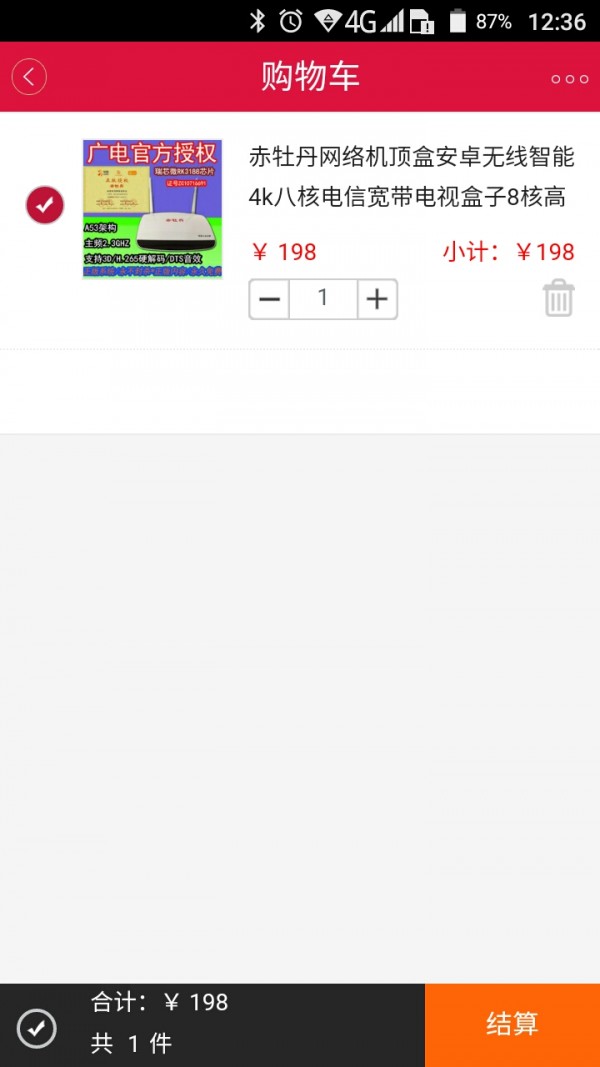Open the 赤牡丹网络机顶盒 product title
The image size is (600, 1067).
pos(411,177)
